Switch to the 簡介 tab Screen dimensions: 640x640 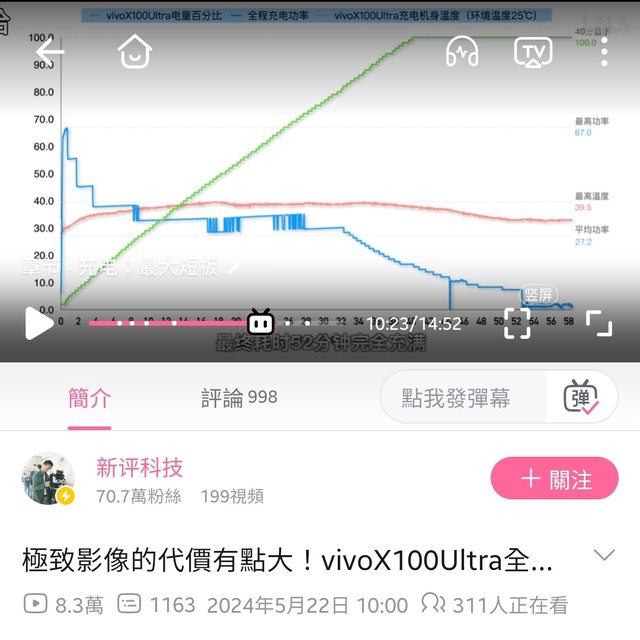pos(90,398)
